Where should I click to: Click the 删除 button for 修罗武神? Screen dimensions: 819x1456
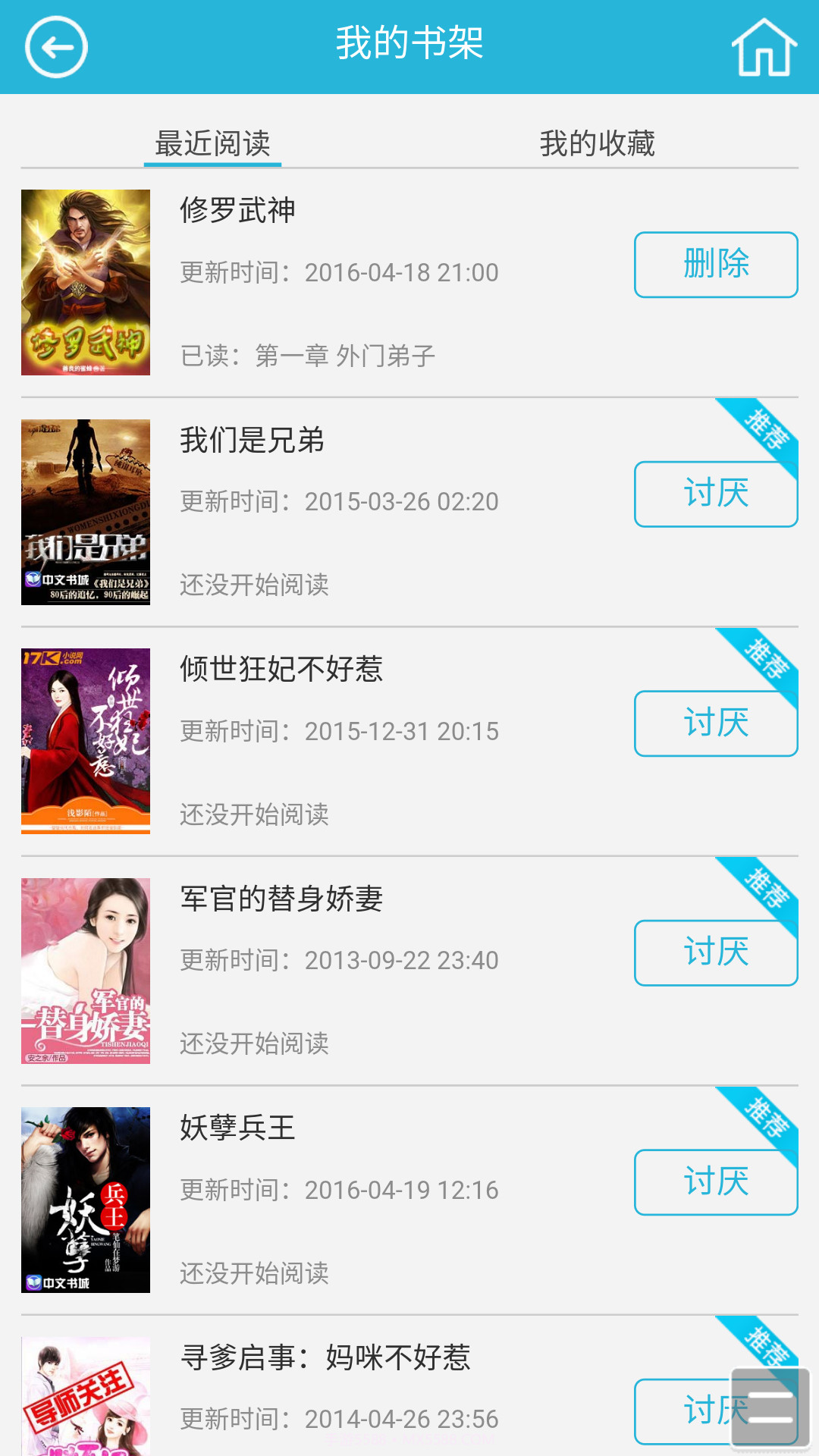coord(714,265)
